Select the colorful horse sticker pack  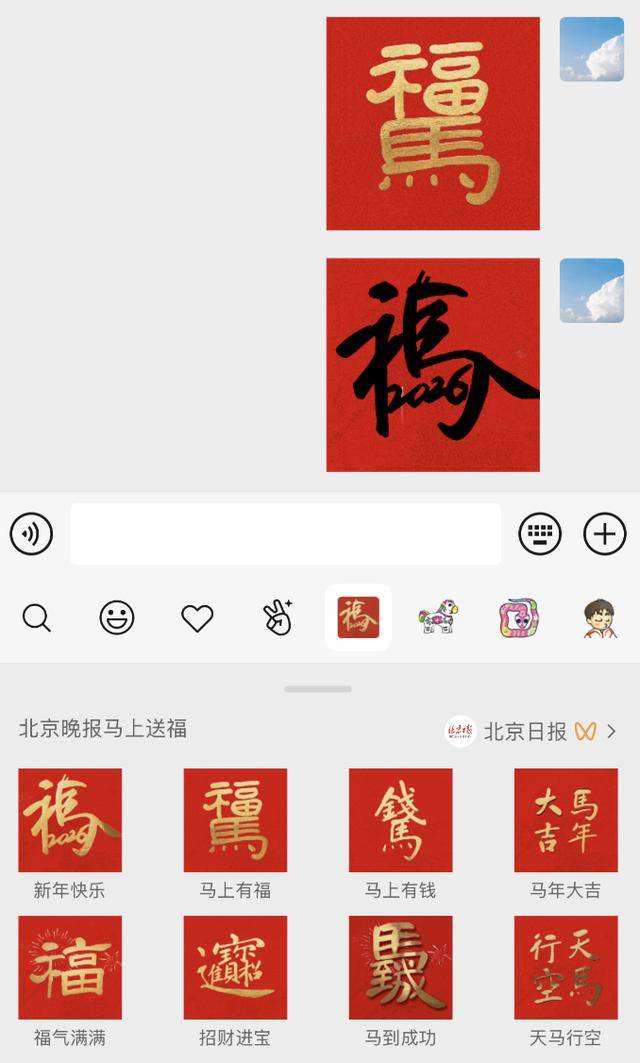[438, 618]
